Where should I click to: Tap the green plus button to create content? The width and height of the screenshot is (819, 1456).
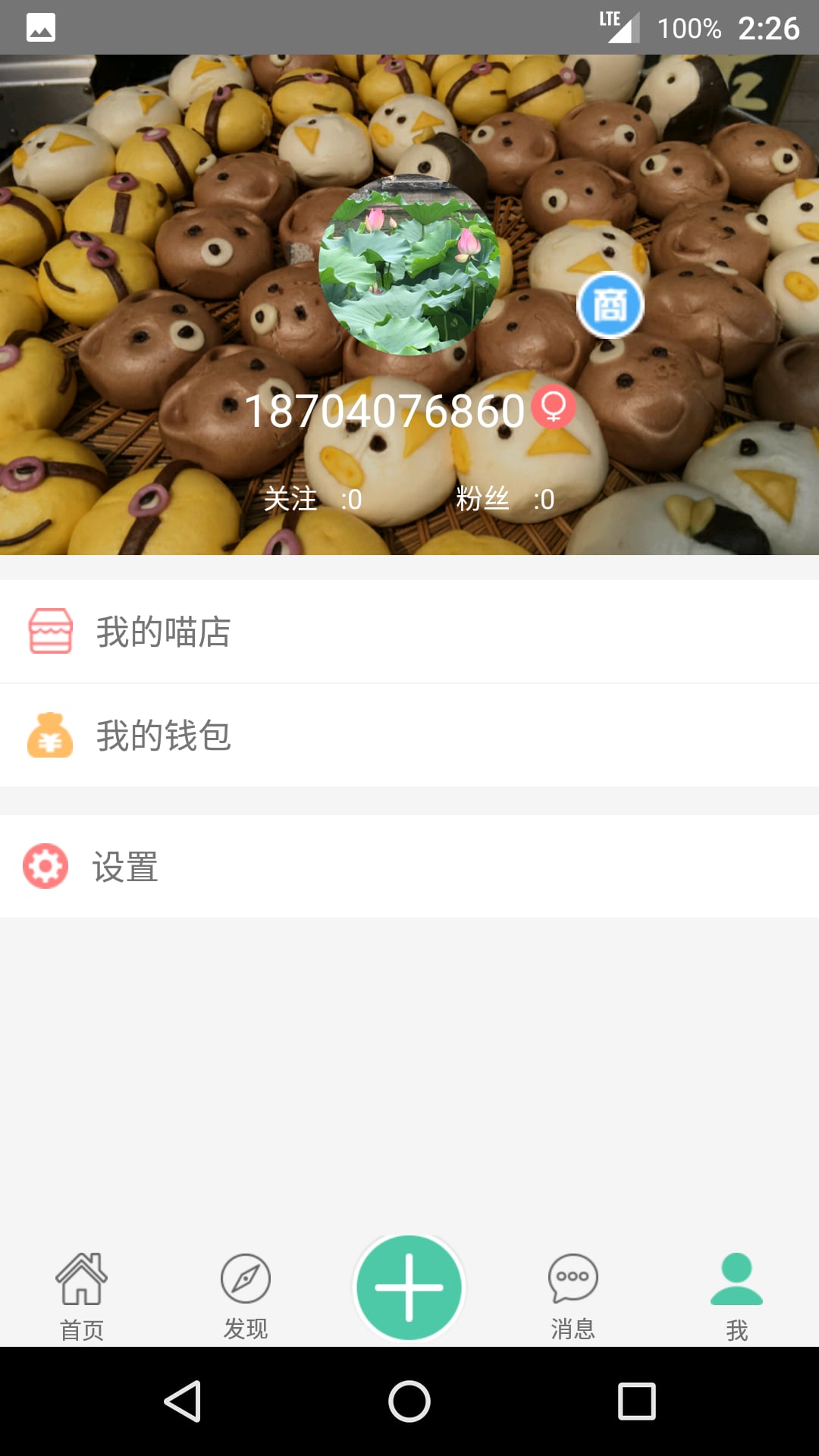point(409,1287)
